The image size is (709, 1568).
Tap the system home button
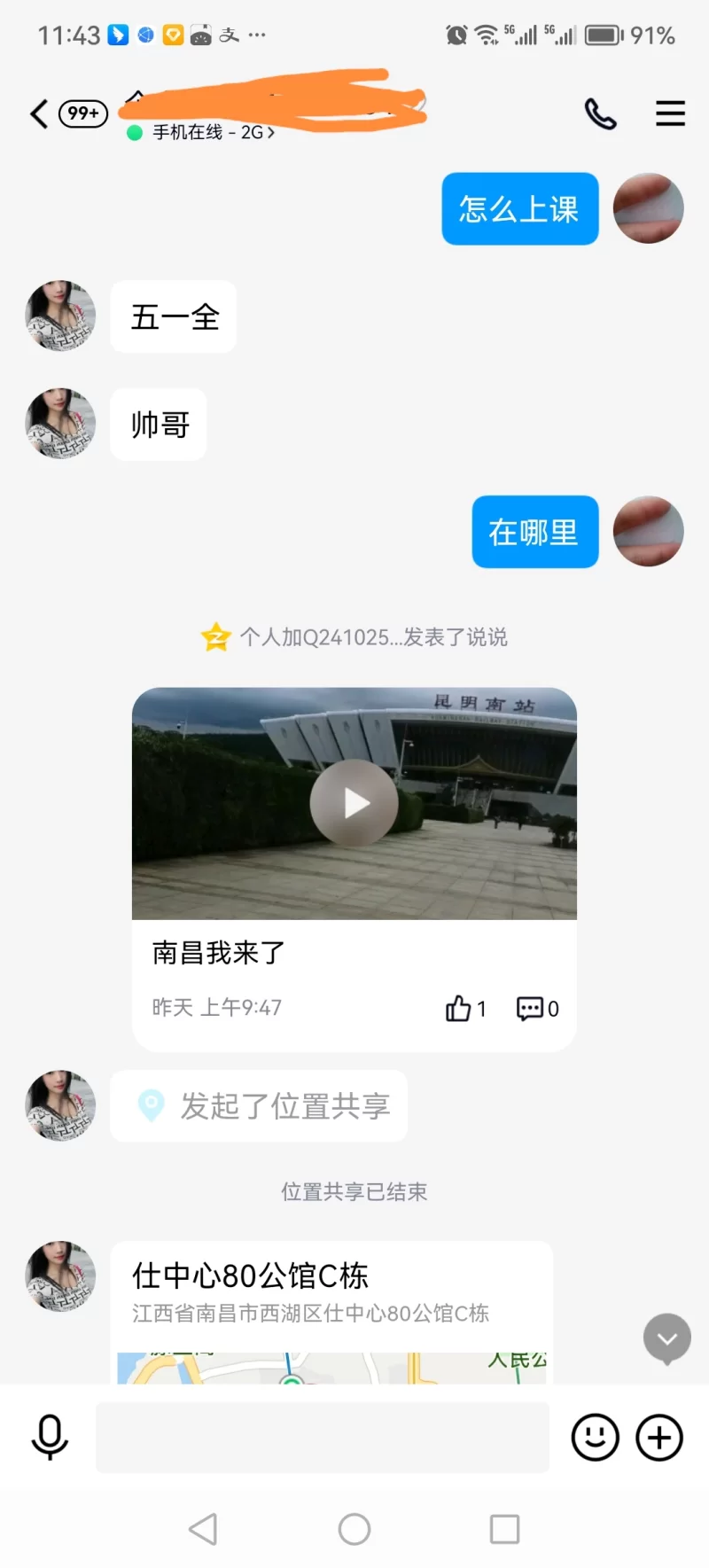pyautogui.click(x=354, y=1529)
